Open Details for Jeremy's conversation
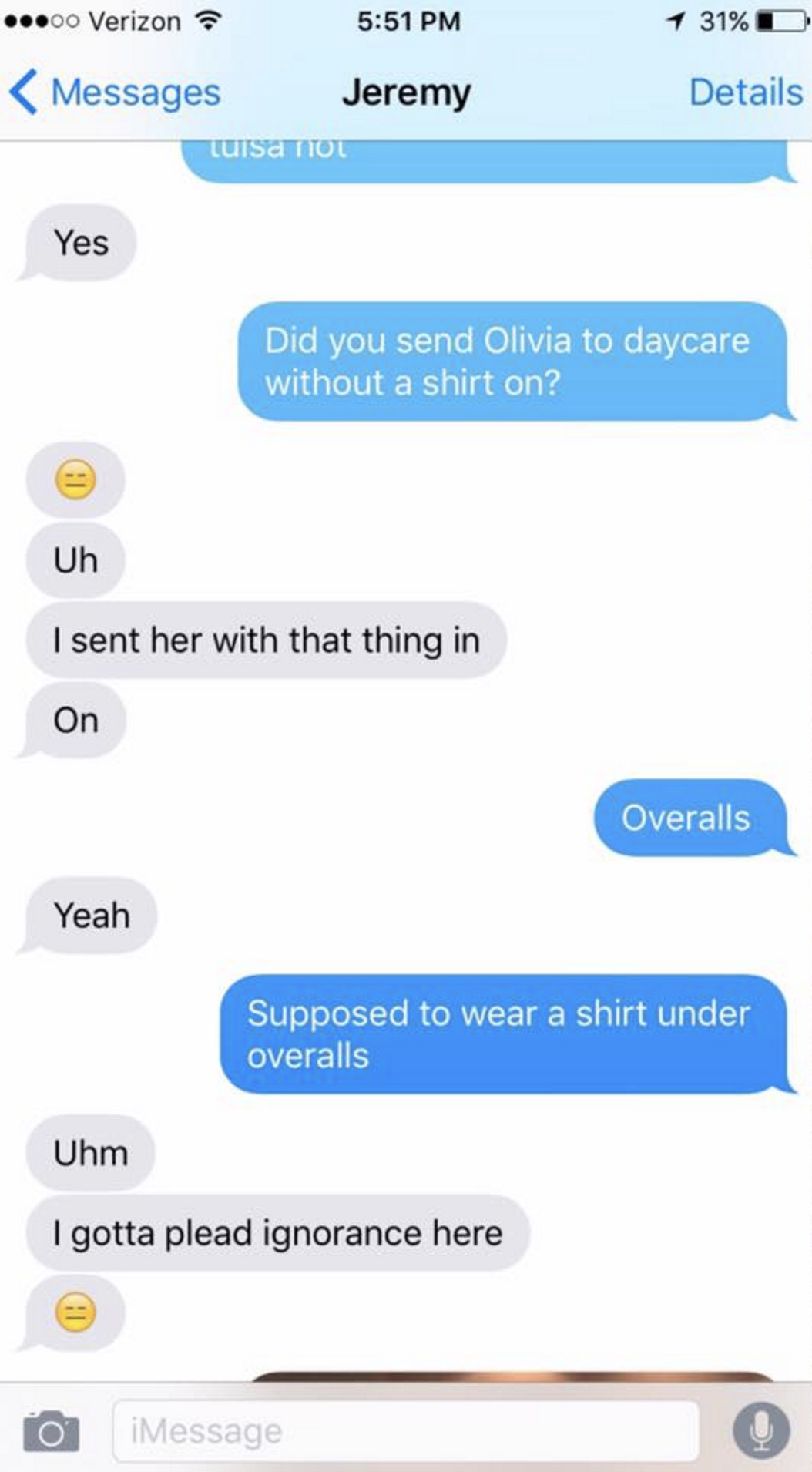Viewport: 812px width, 1472px height. [x=745, y=92]
